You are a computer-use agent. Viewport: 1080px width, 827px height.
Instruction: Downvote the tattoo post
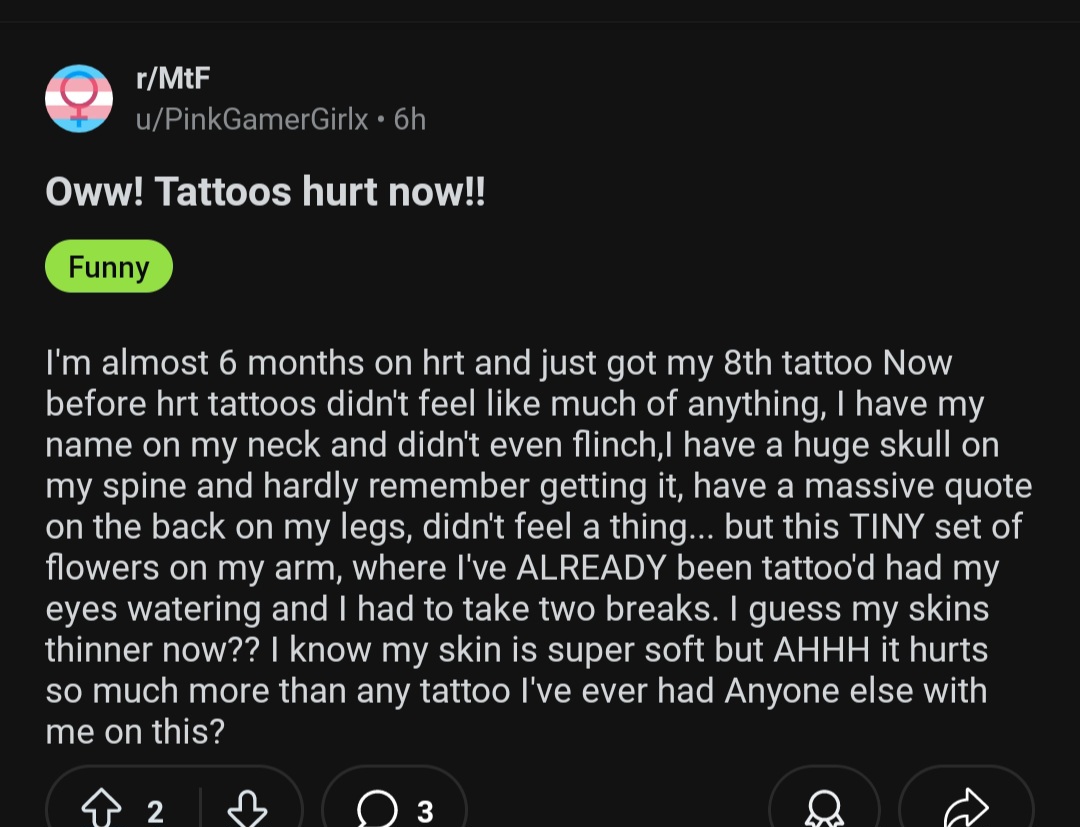pos(248,808)
